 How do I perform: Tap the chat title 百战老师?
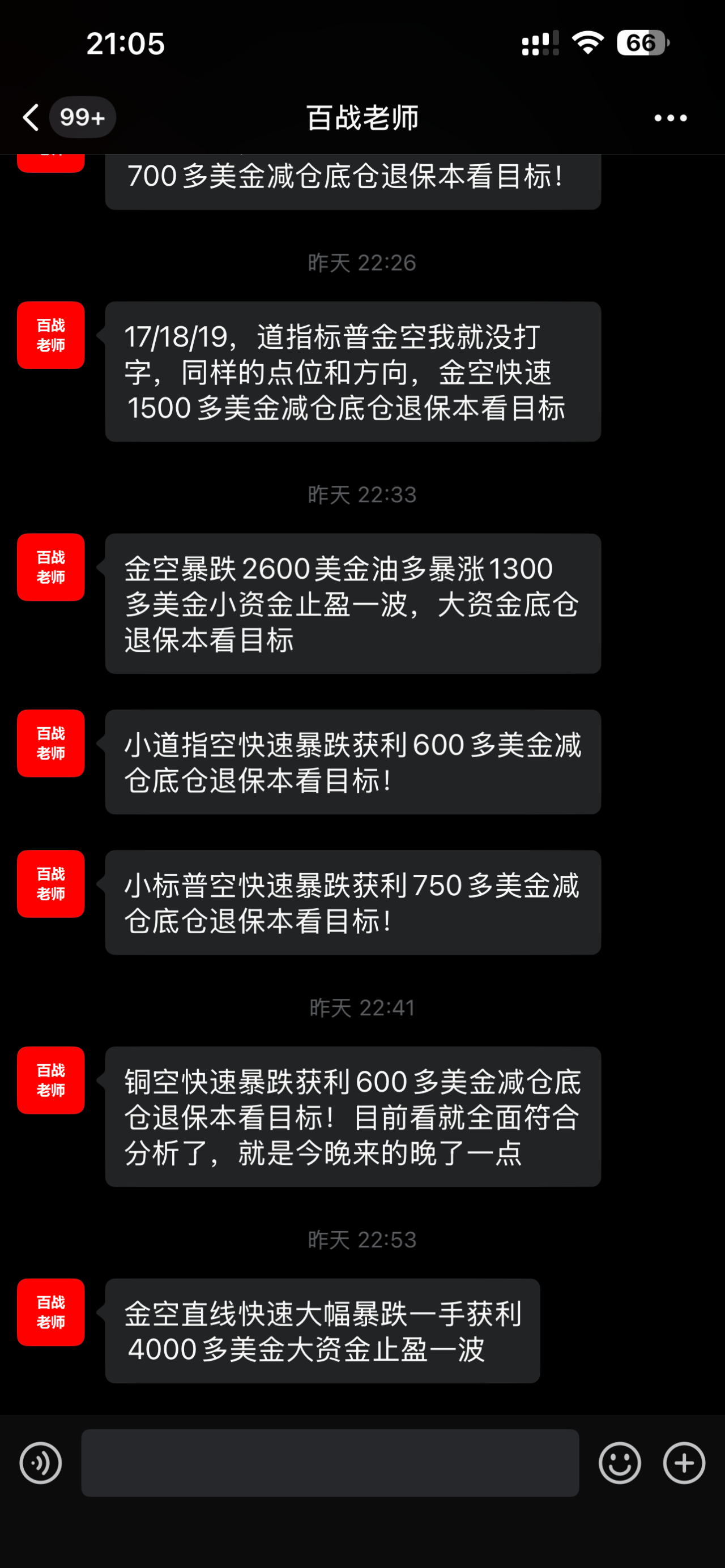(x=362, y=118)
